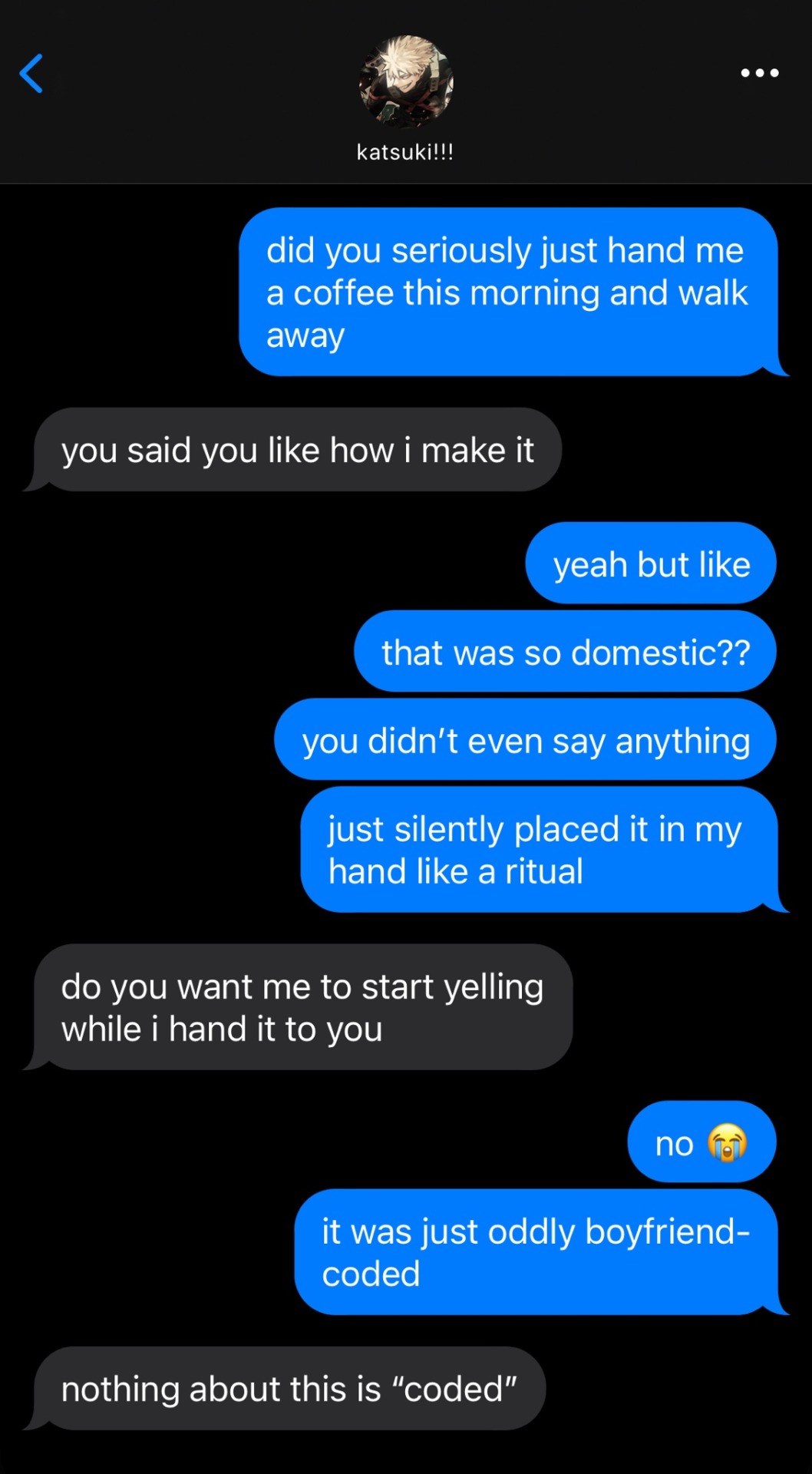Open katsuki!!! contact profile picture
The width and height of the screenshot is (812, 1474).
coord(405,81)
